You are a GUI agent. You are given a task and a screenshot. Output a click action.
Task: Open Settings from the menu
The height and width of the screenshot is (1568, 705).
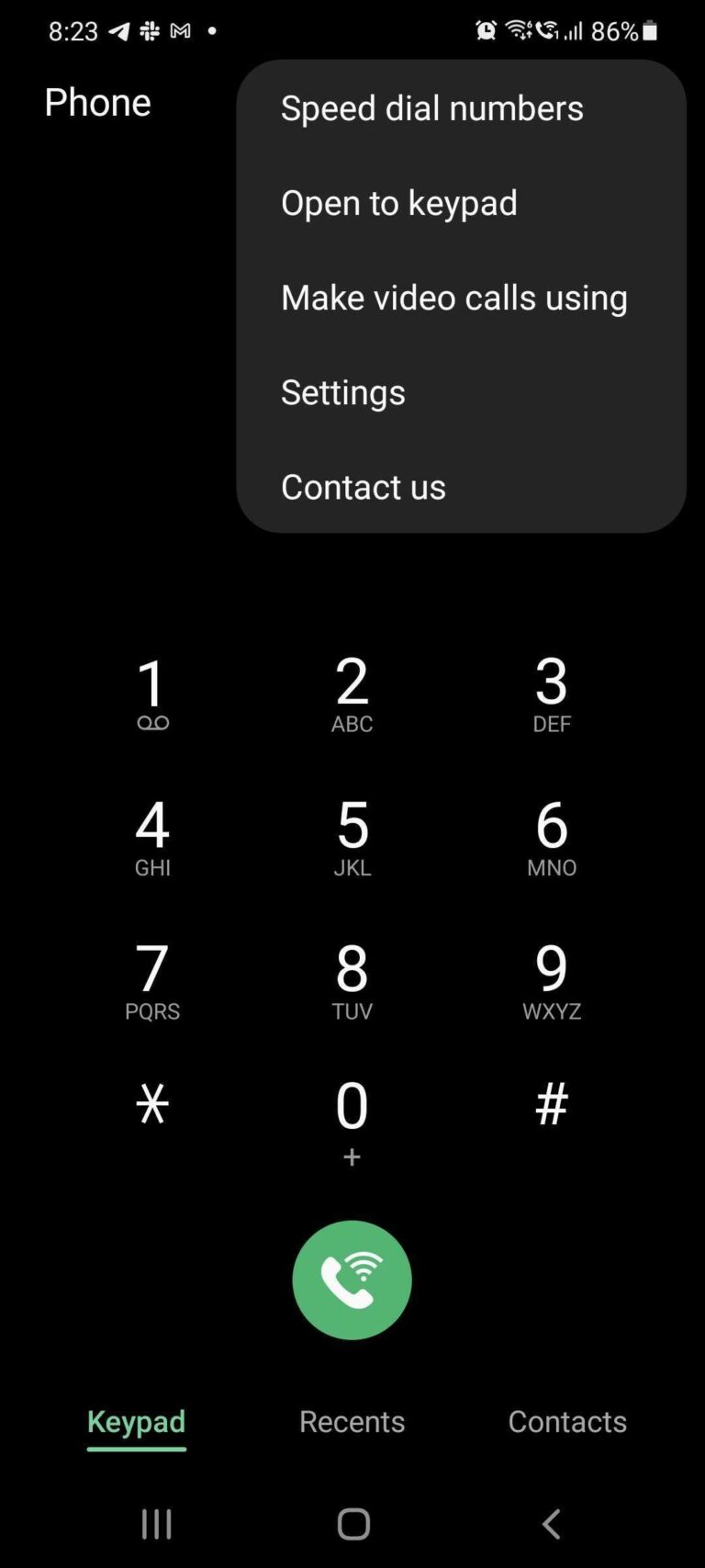pos(343,391)
